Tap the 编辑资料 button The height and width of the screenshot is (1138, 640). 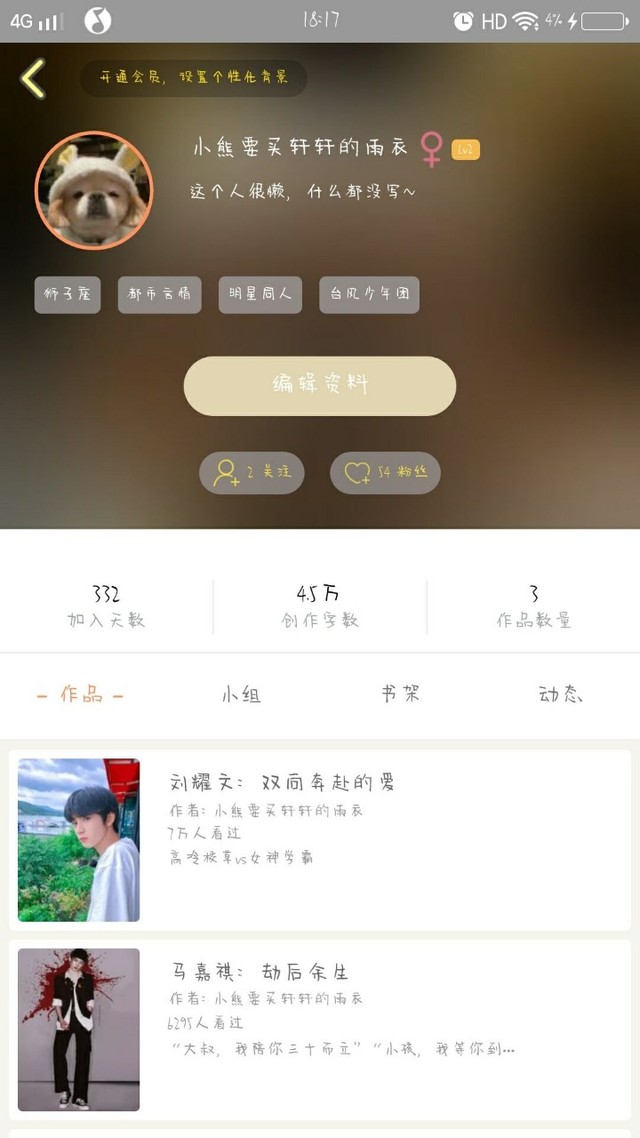pyautogui.click(x=319, y=385)
